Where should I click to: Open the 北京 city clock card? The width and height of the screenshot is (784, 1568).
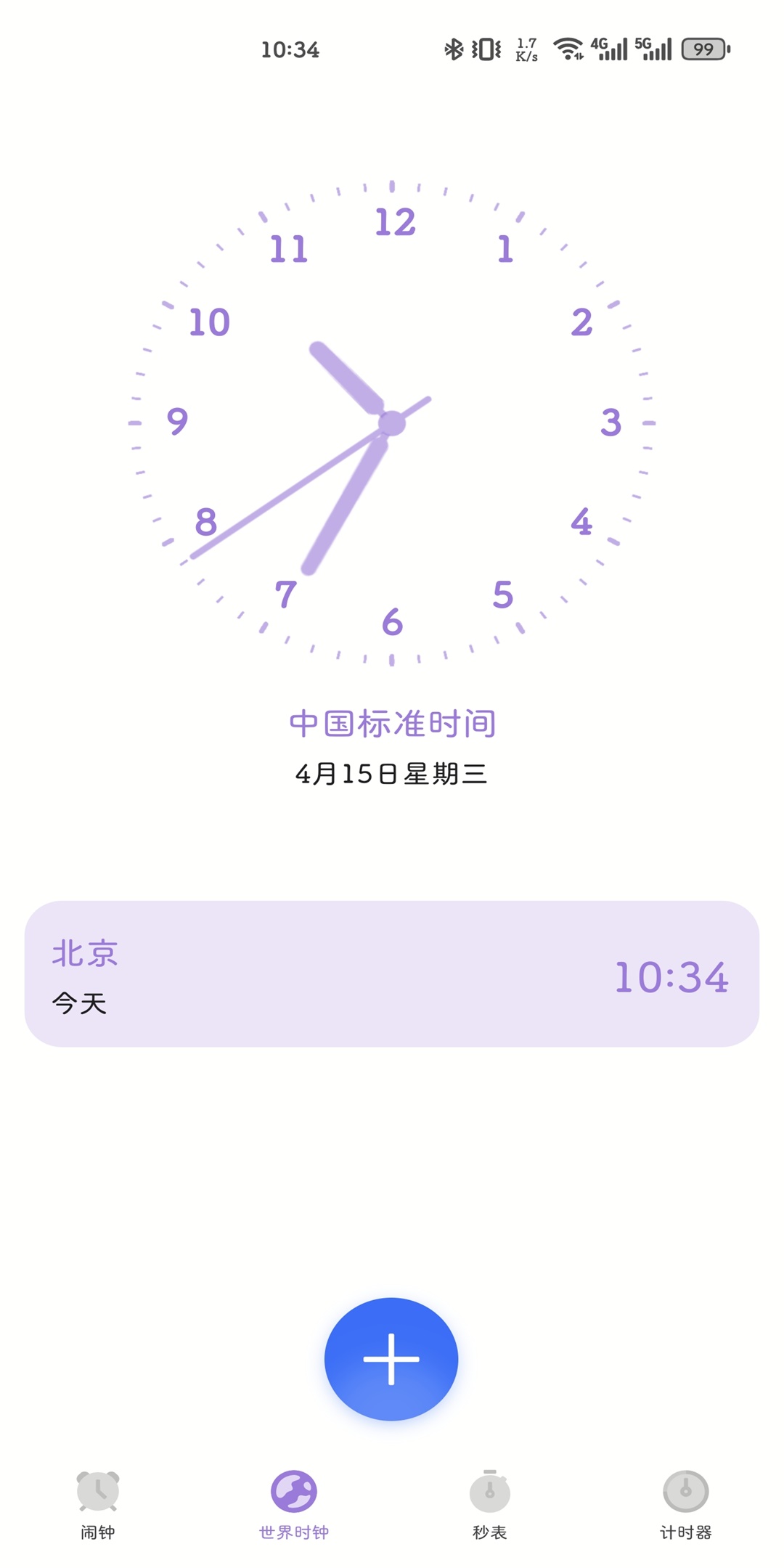tap(392, 973)
